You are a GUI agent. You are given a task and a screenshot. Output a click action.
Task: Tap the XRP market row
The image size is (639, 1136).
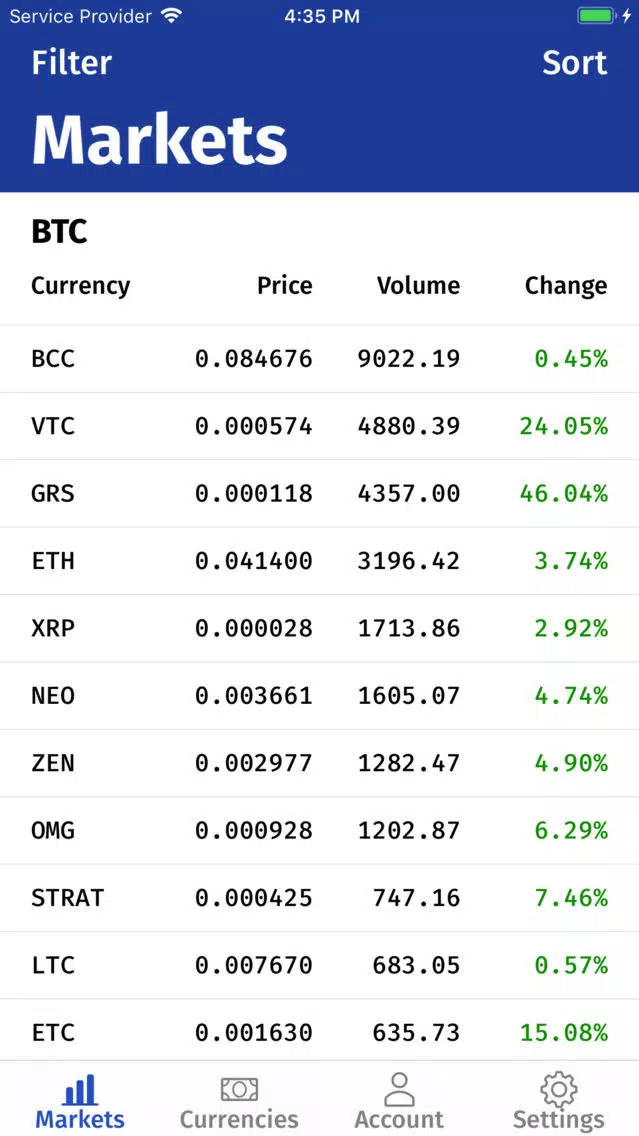[x=320, y=628]
